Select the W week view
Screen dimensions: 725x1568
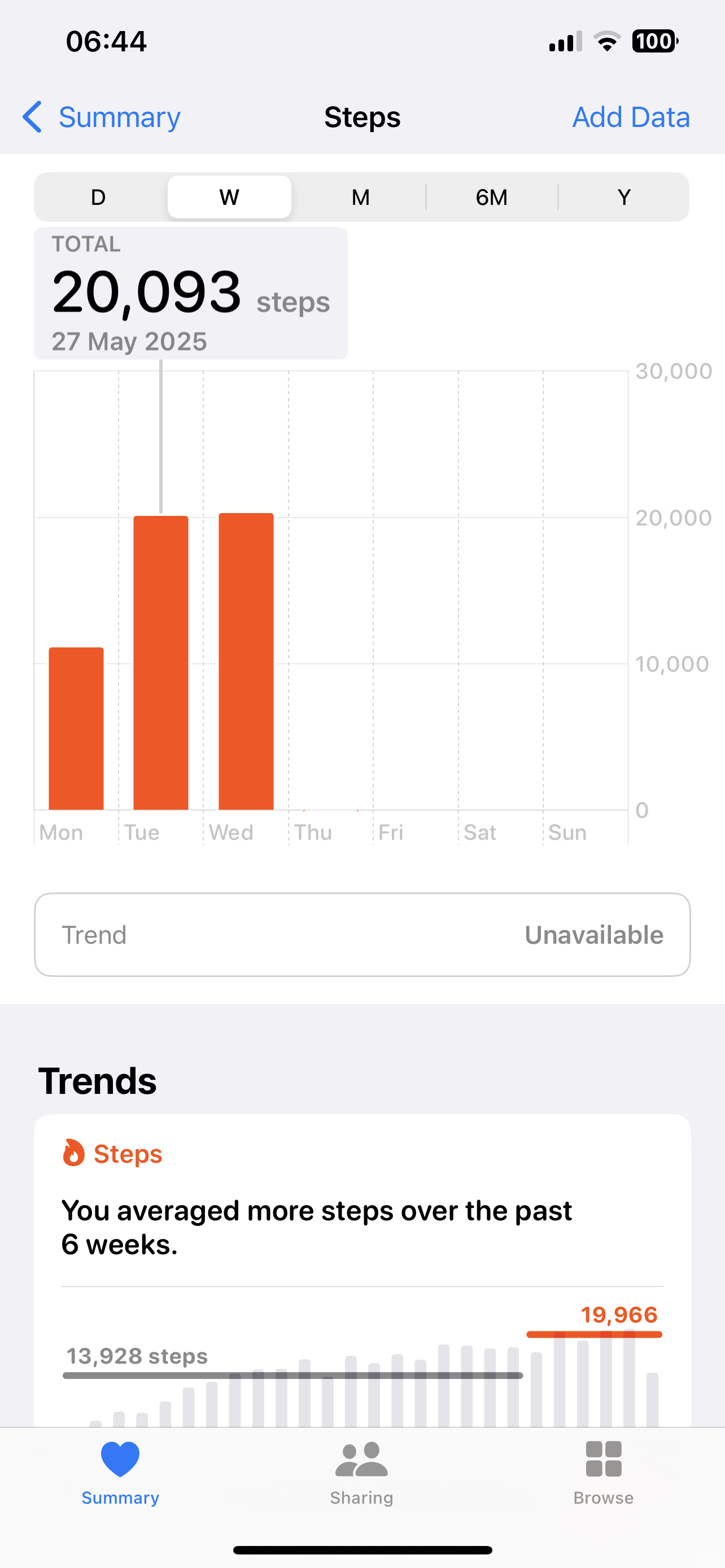tap(229, 197)
